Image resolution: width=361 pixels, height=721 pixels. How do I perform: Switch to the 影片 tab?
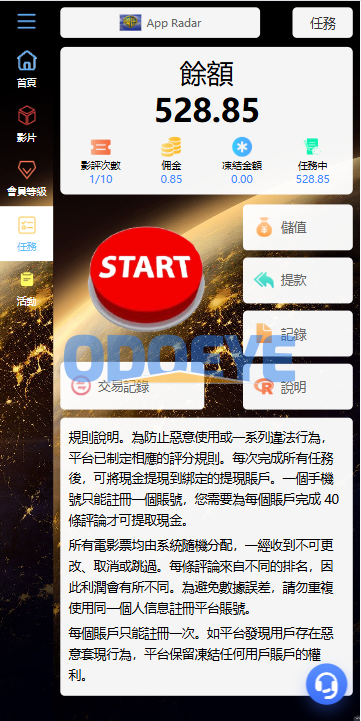tap(27, 124)
